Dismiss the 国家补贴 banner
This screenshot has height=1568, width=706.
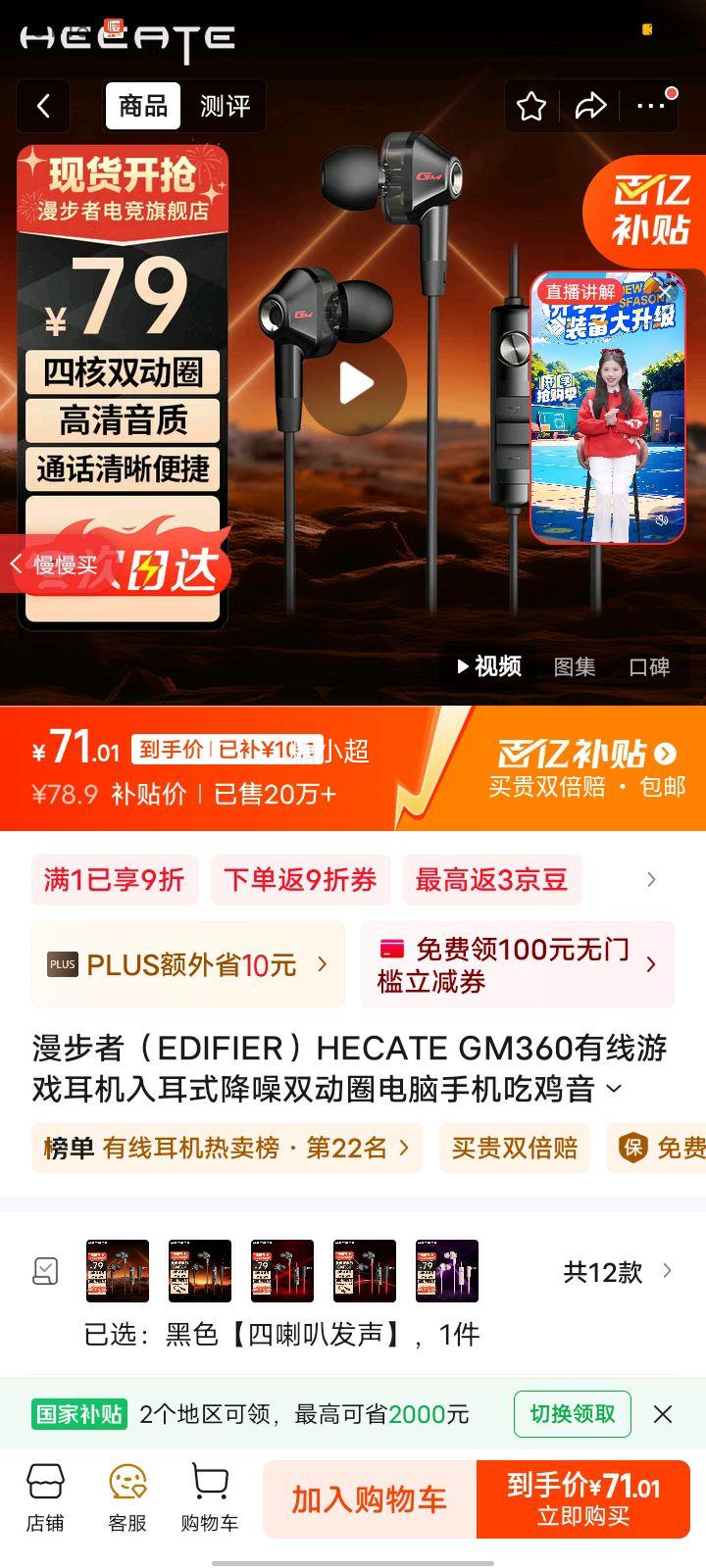[663, 1414]
